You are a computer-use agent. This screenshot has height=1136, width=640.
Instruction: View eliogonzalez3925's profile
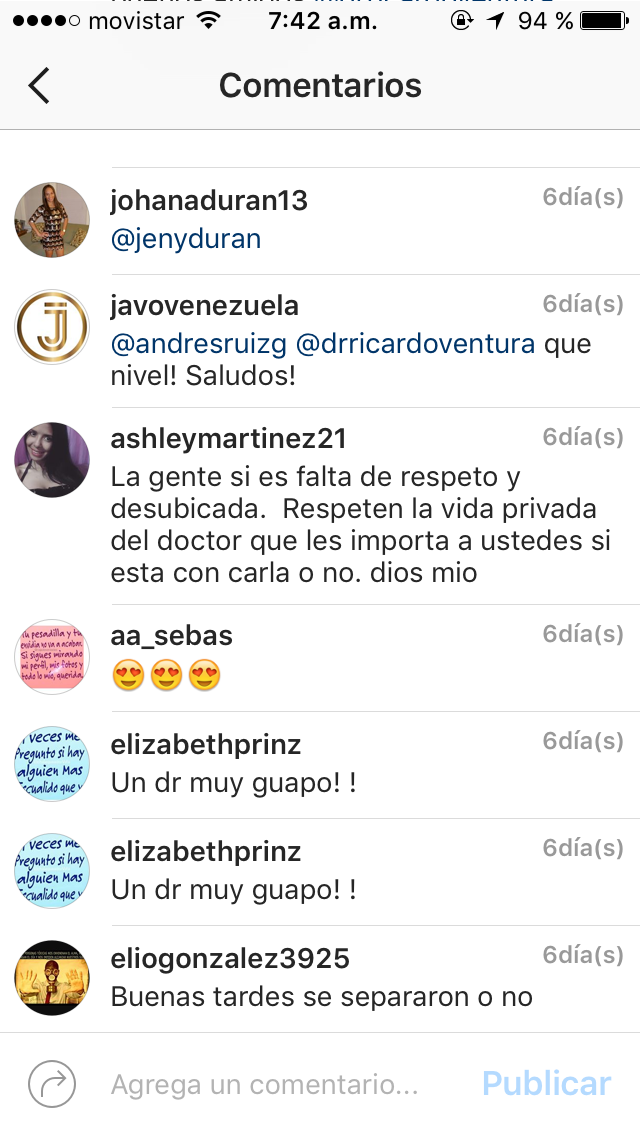pos(230,959)
